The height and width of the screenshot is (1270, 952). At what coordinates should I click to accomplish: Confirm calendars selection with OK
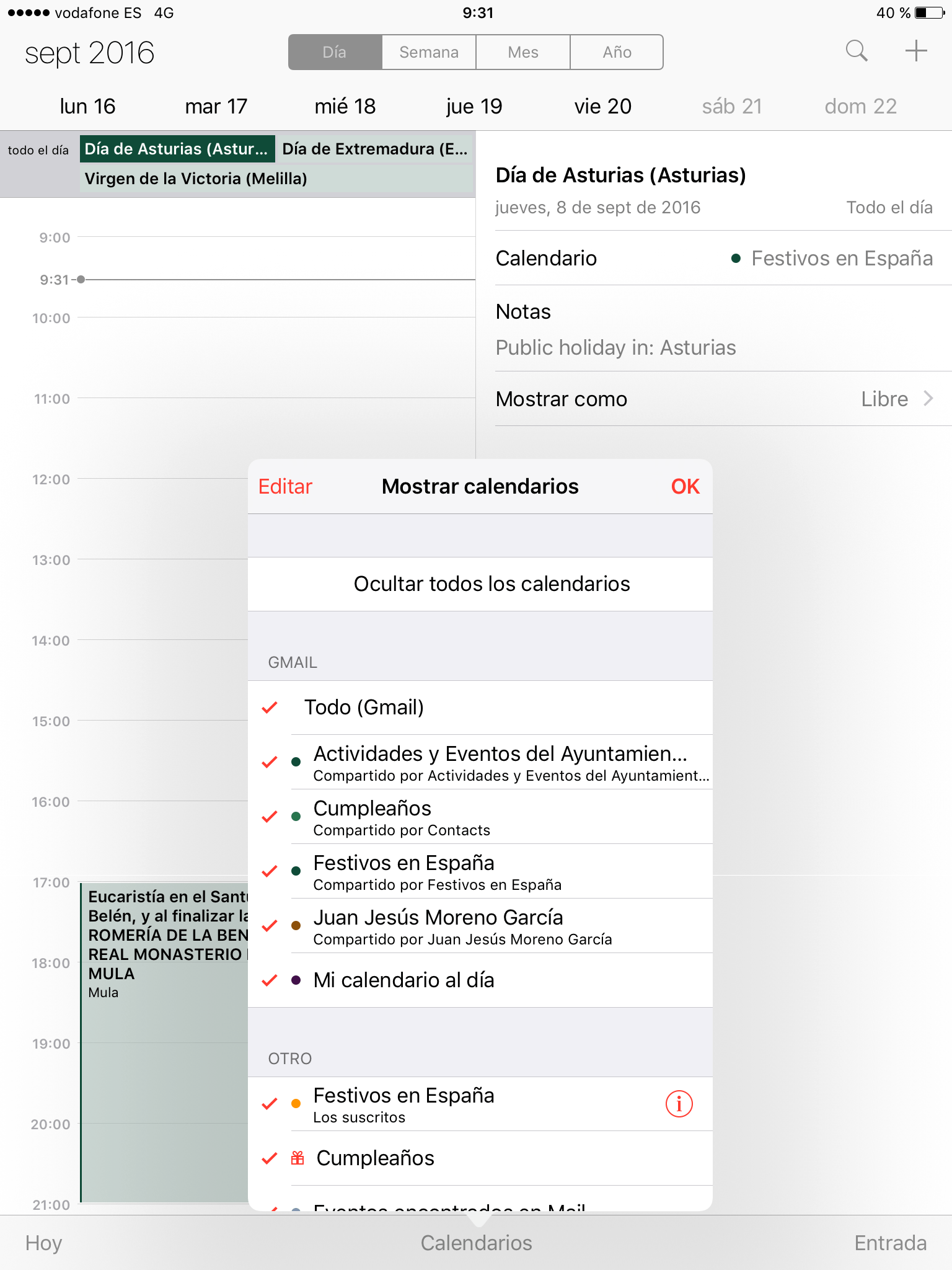click(685, 487)
